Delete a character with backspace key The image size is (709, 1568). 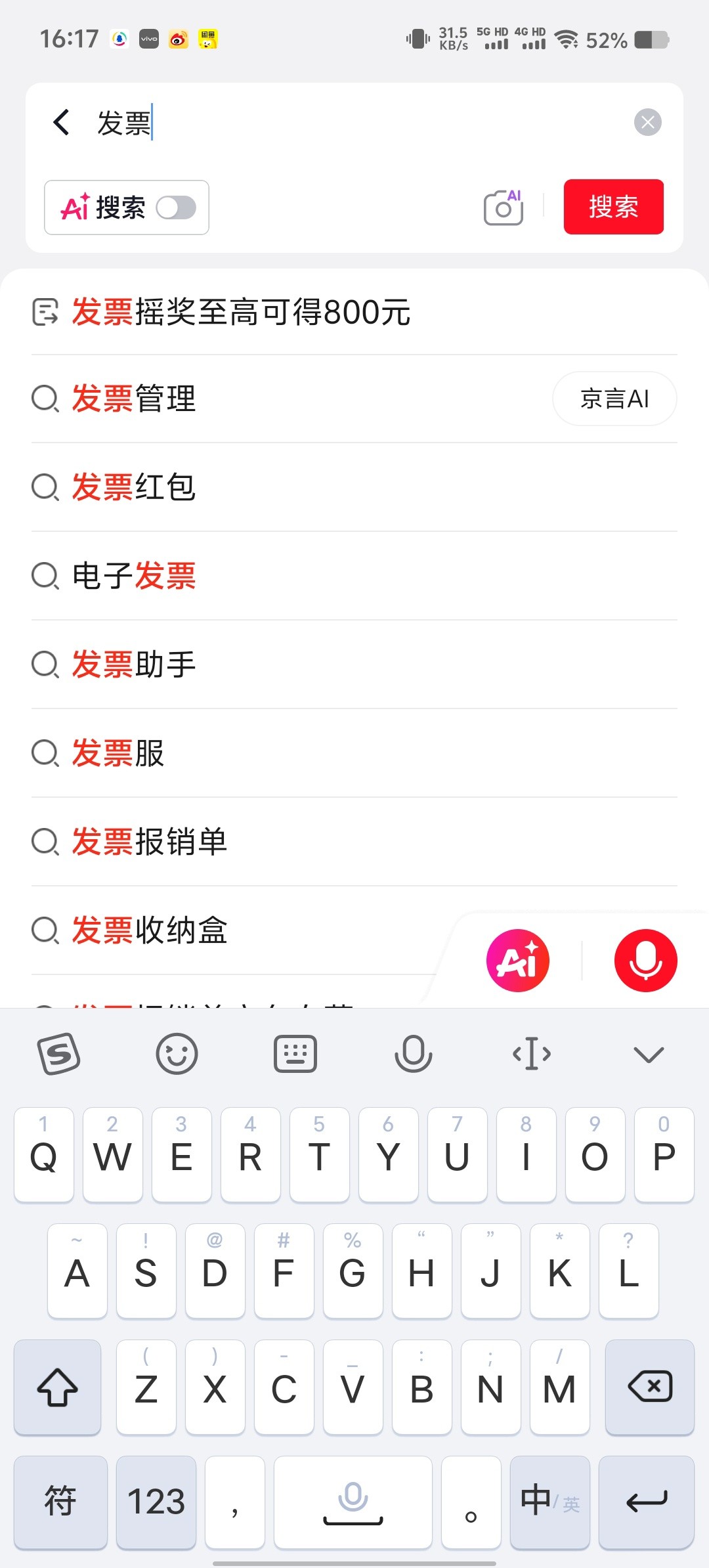649,1387
